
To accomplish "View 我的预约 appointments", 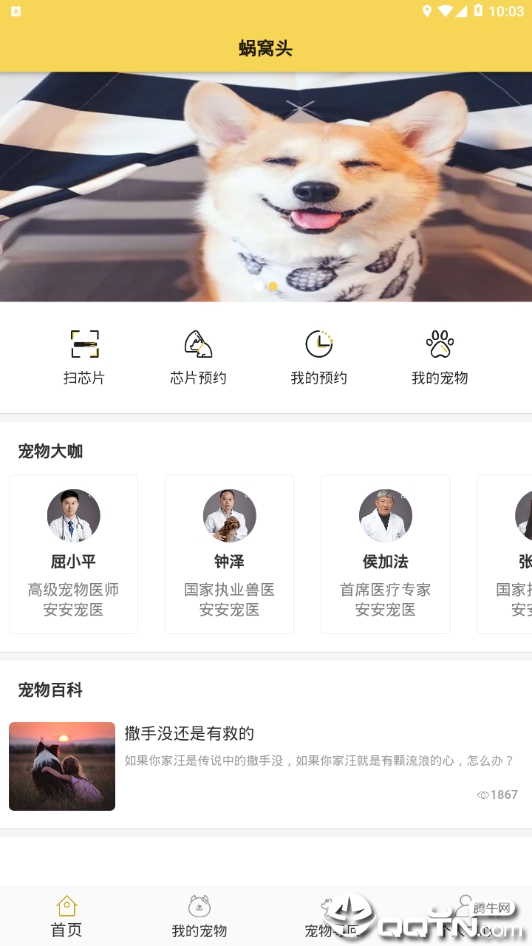I will point(318,357).
